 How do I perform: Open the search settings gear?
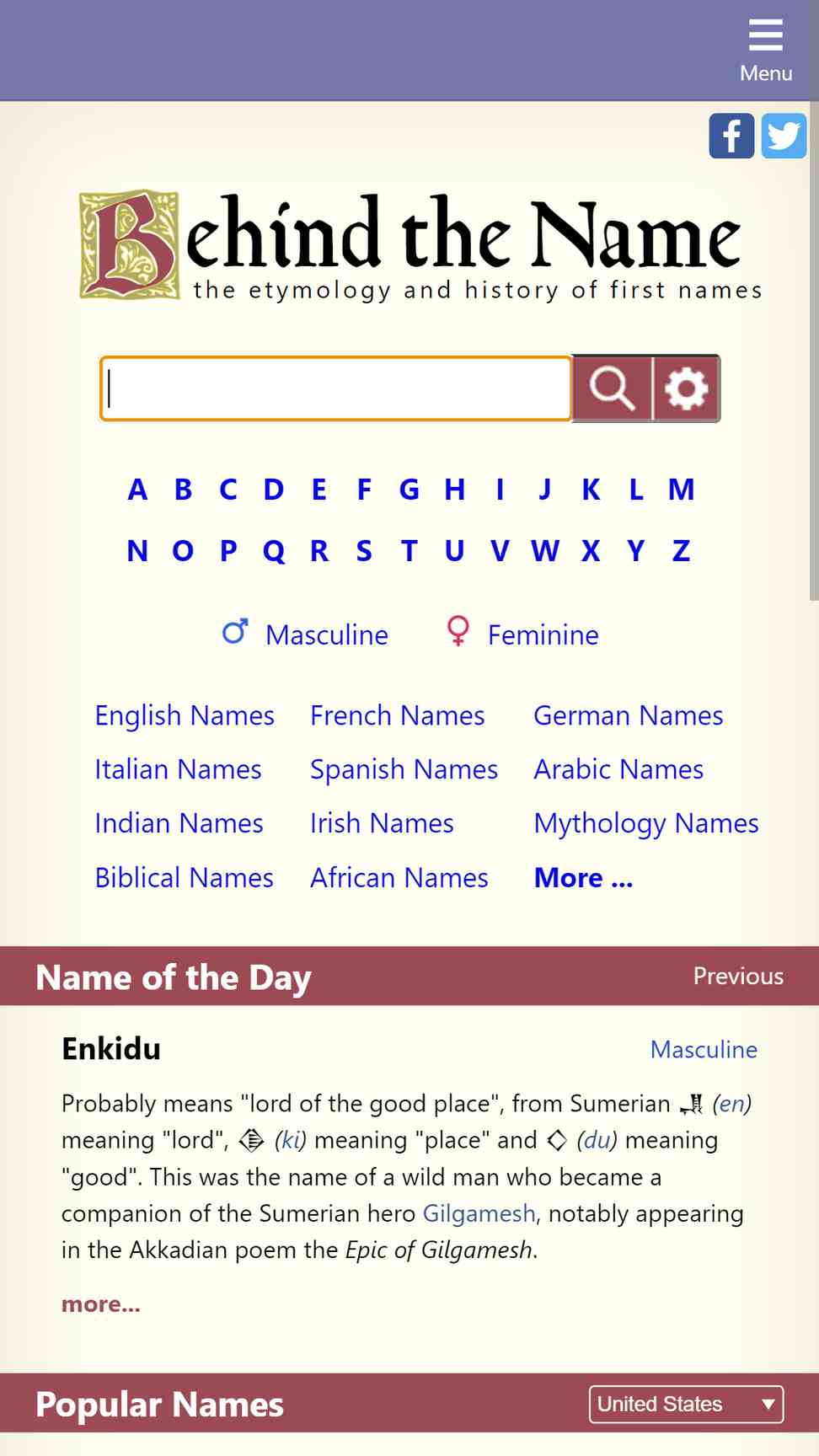coord(686,388)
